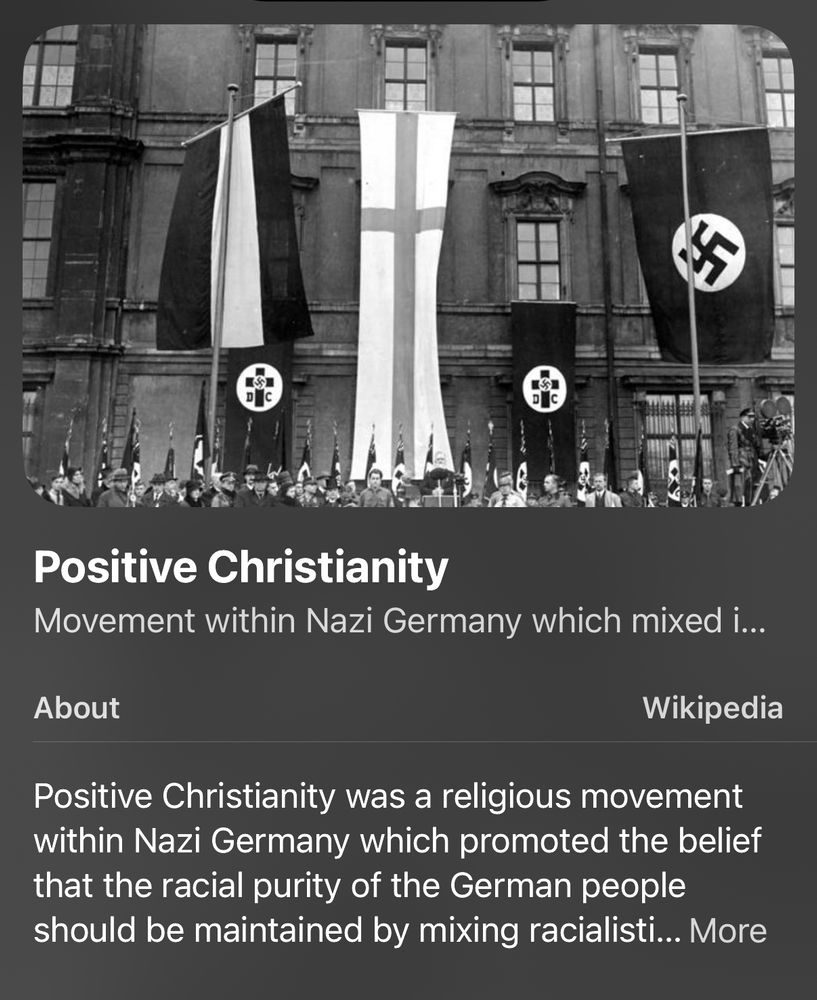Open the Positive Christianity header image
Image resolution: width=817 pixels, height=1000 pixels.
coord(408,265)
